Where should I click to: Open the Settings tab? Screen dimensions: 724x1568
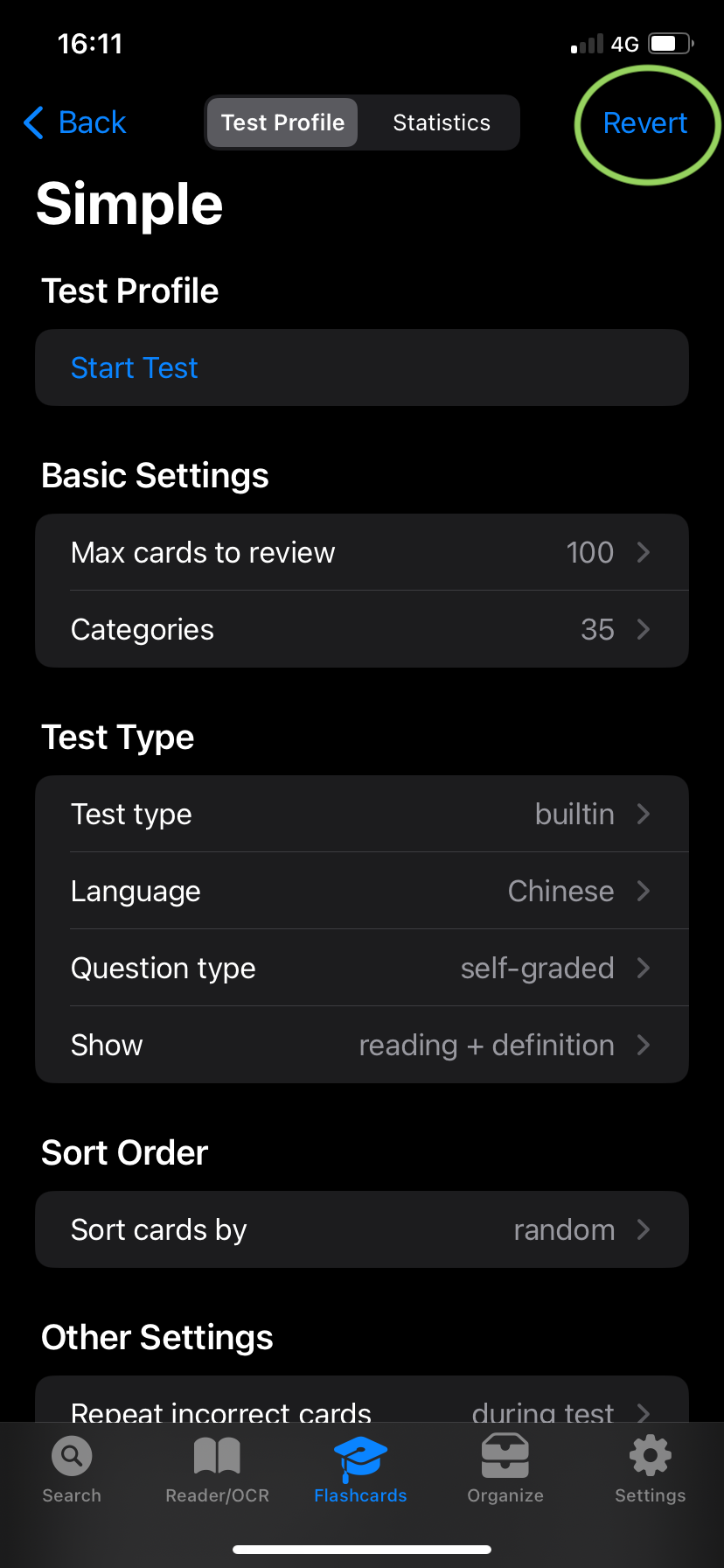point(650,1470)
